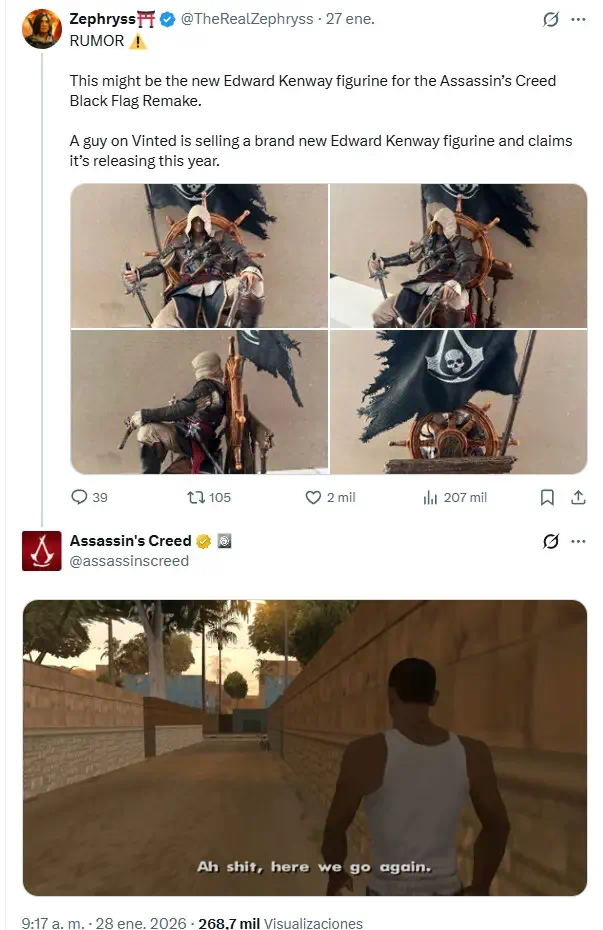Bookmark Zephryss's post
The width and height of the screenshot is (603, 930).
point(547,497)
